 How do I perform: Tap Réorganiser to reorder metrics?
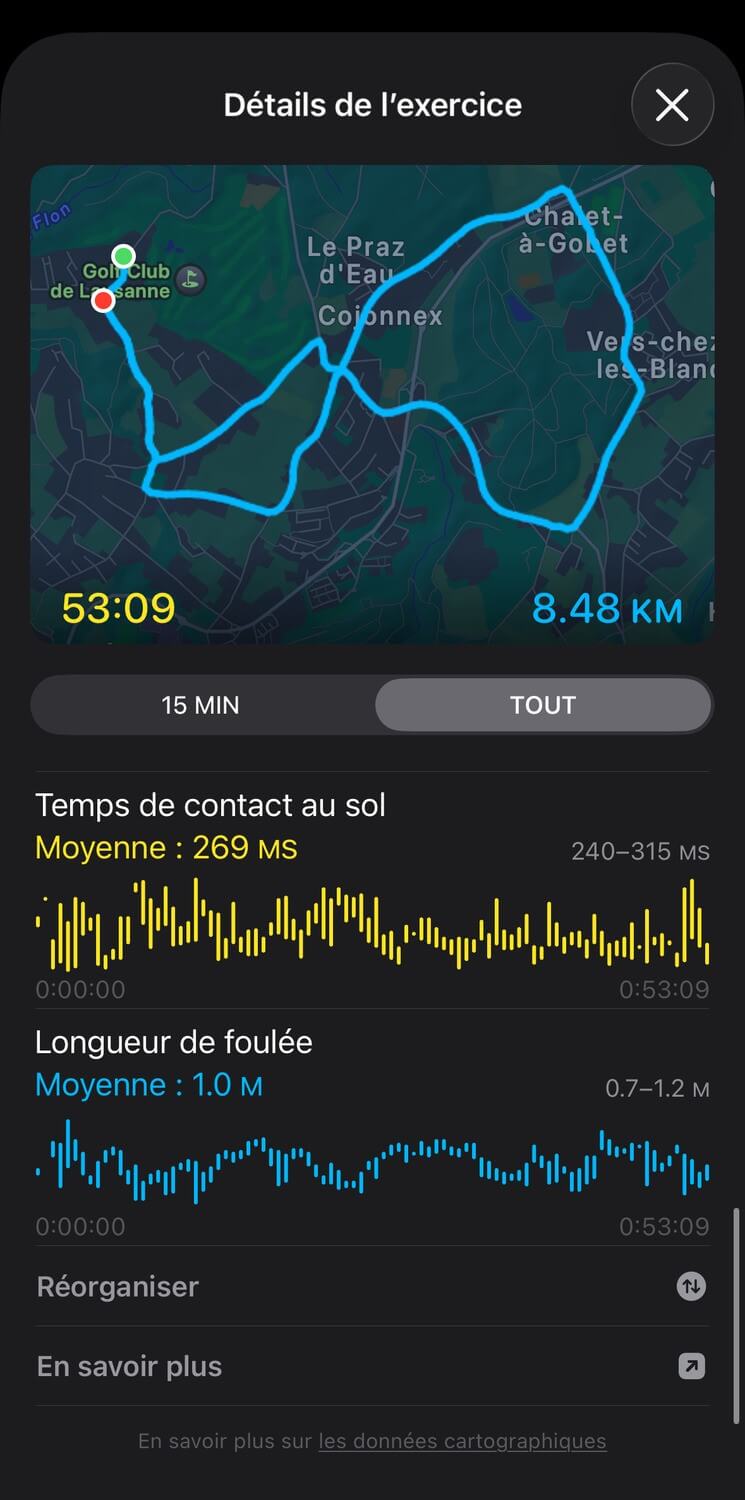point(371,1286)
